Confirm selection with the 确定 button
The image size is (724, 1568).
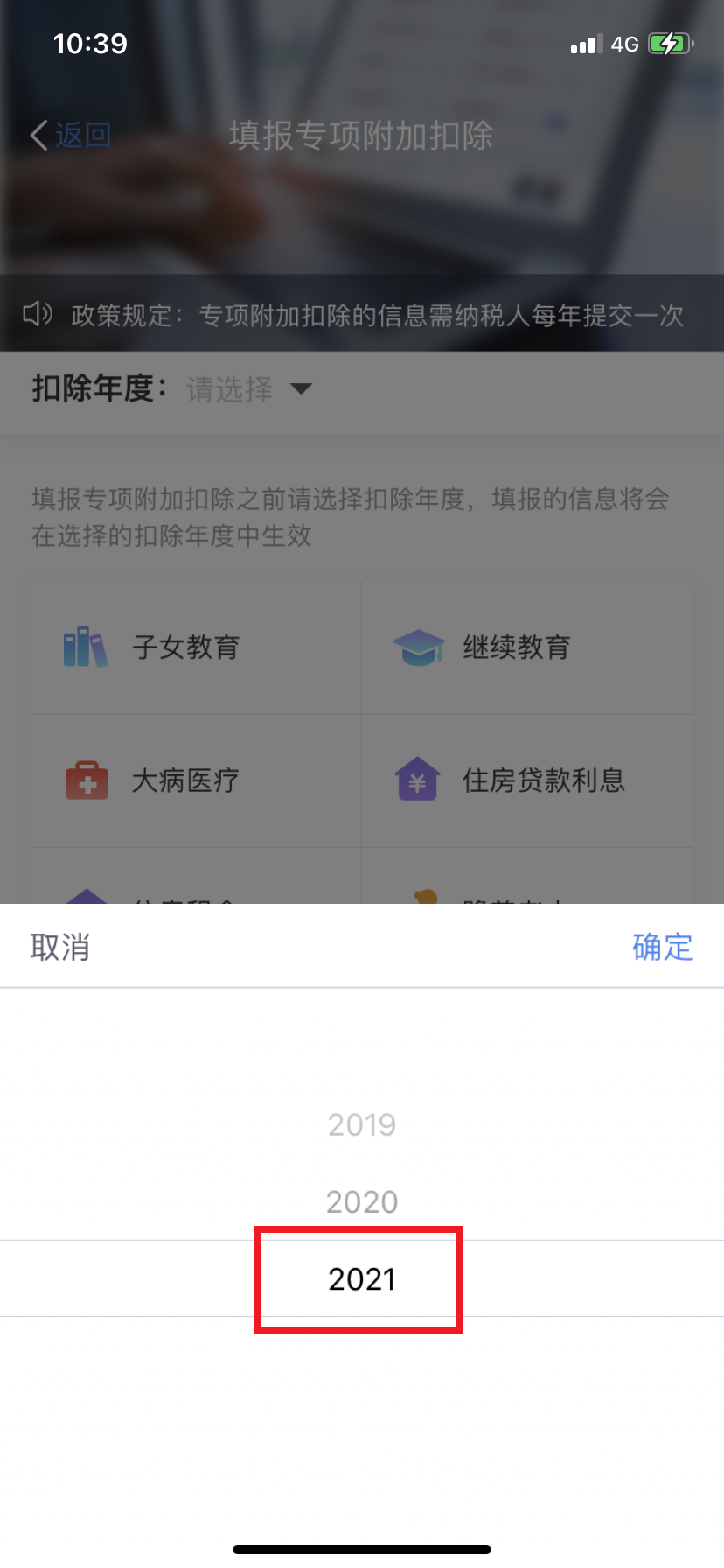pos(662,947)
